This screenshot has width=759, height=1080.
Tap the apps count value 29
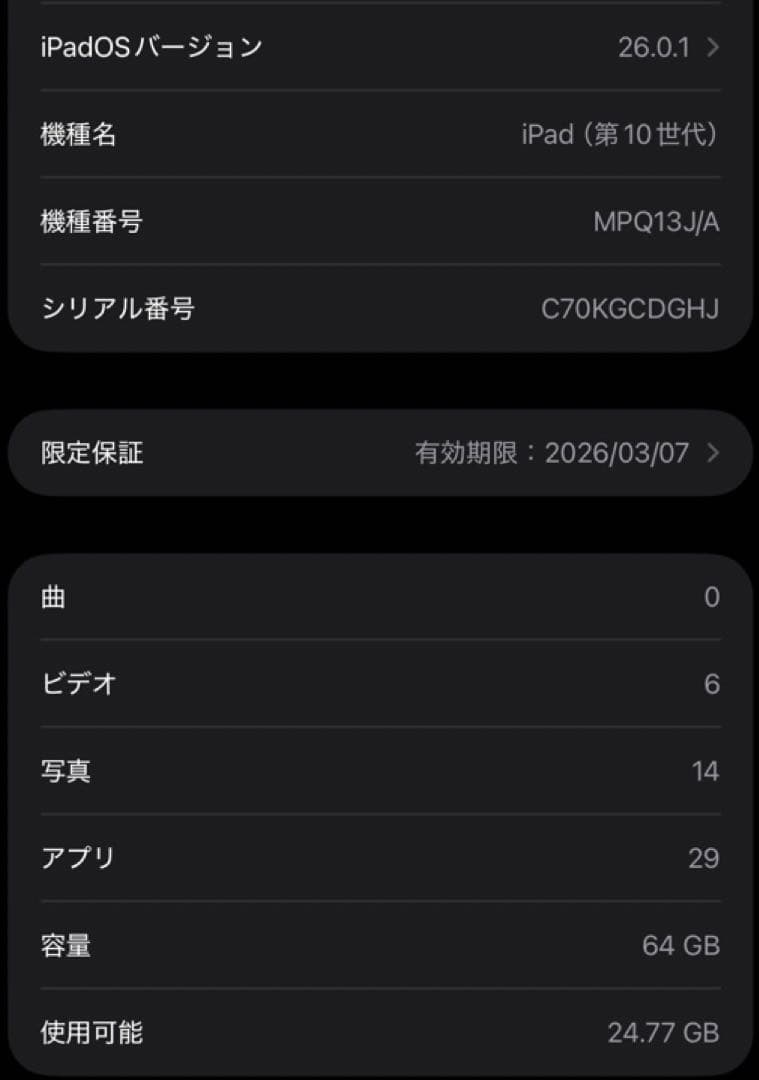705,857
